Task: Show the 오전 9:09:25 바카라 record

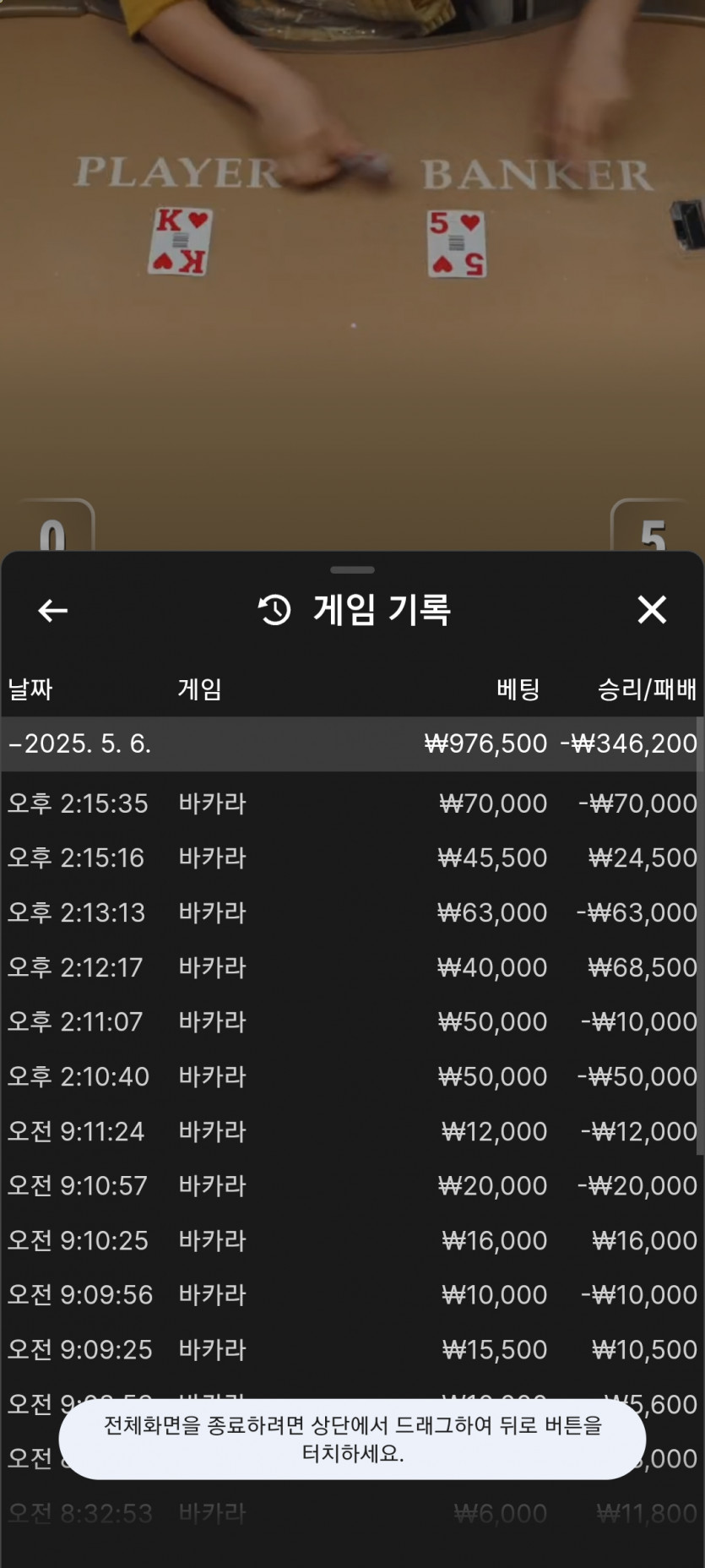Action: click(351, 1350)
